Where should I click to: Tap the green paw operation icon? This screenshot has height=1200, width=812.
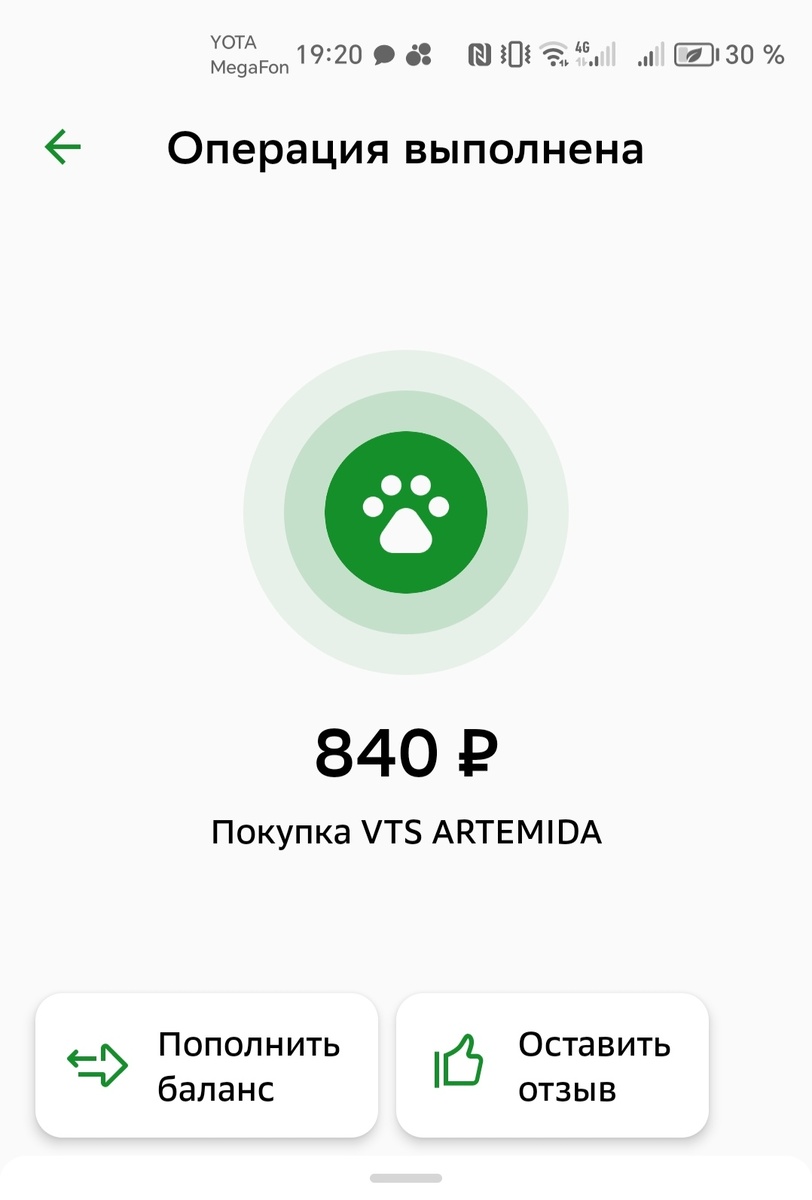pos(406,512)
